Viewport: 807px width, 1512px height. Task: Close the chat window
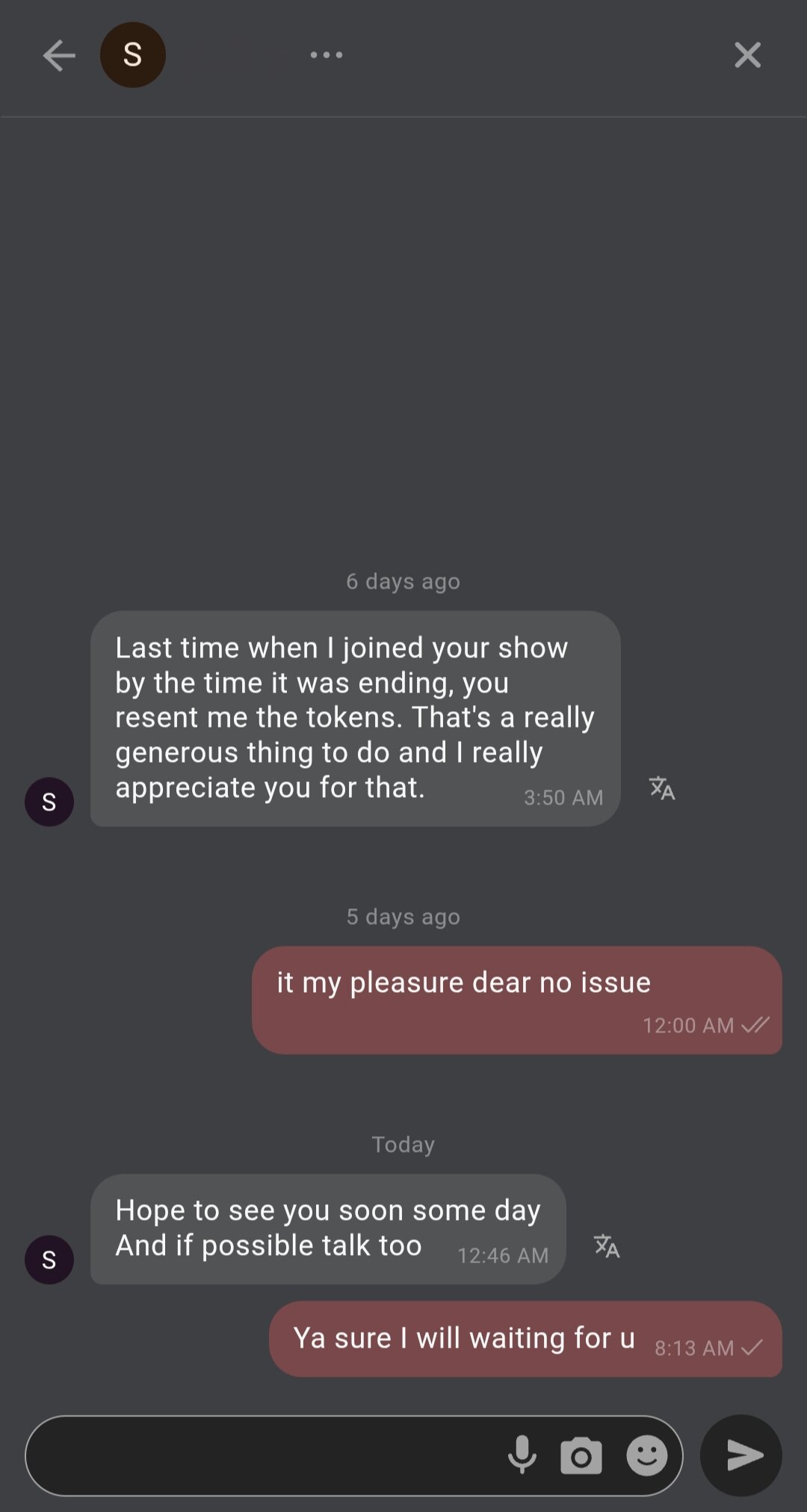point(747,55)
